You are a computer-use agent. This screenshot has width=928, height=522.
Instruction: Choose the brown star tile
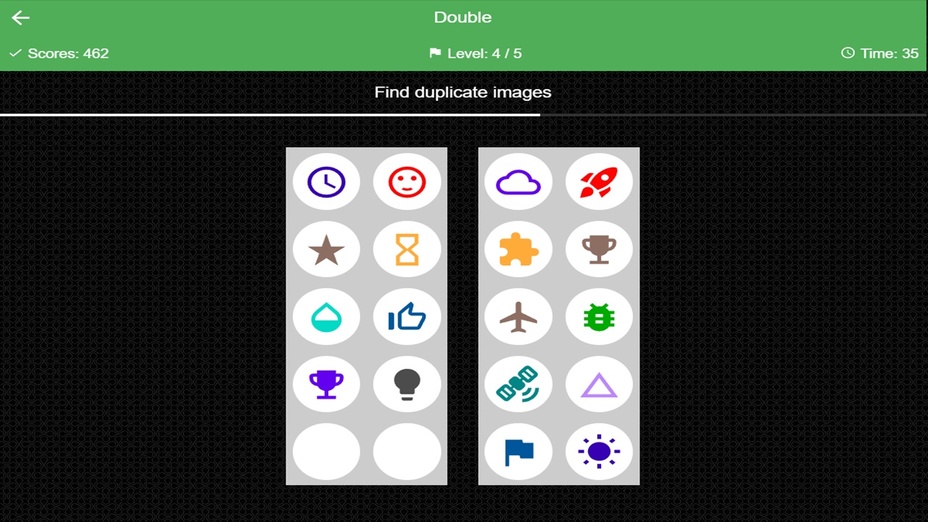pos(326,249)
